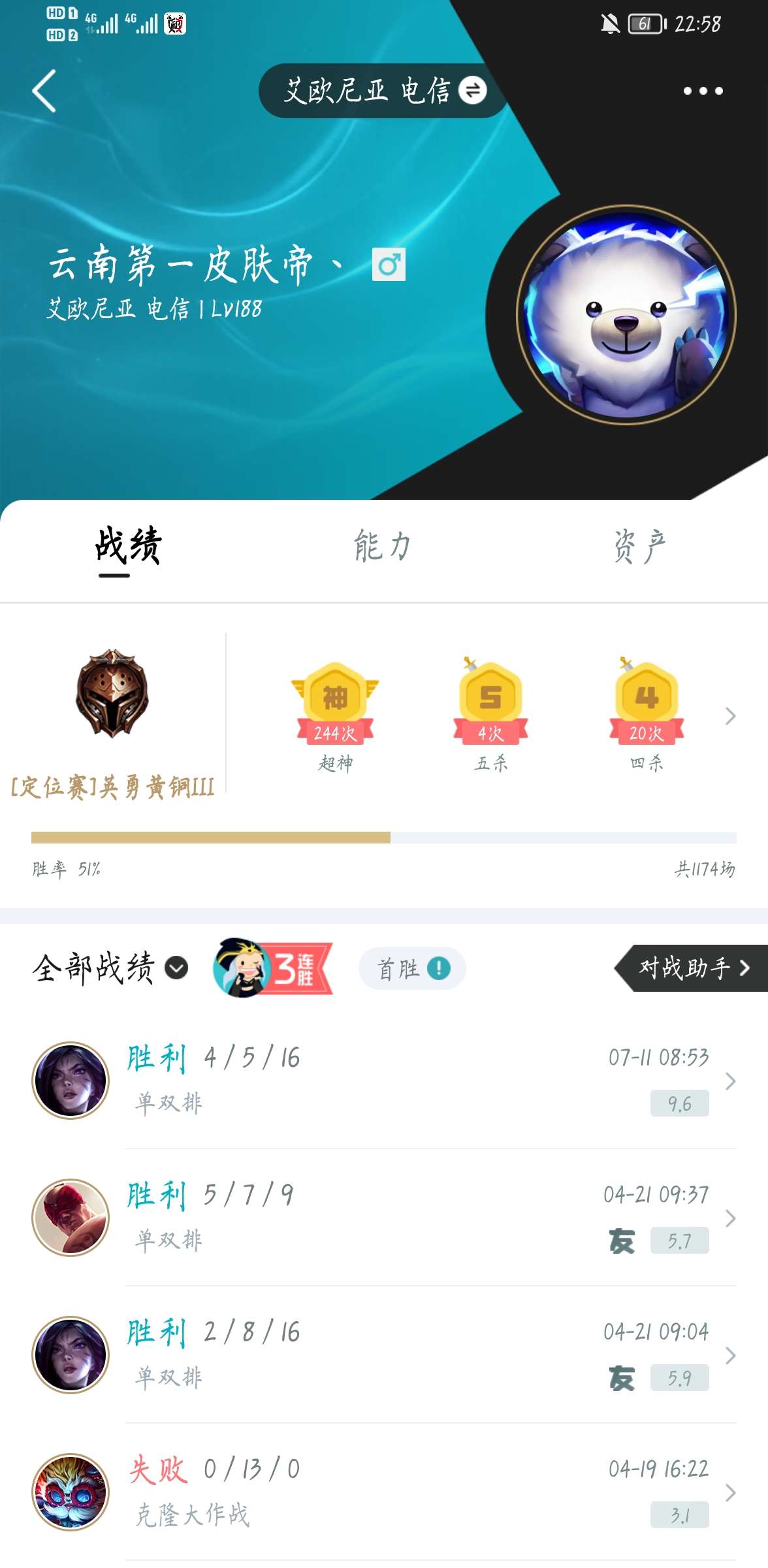The image size is (768, 1568).
Task: Open the 全部战绩 filter dropdown
Action: [x=111, y=968]
